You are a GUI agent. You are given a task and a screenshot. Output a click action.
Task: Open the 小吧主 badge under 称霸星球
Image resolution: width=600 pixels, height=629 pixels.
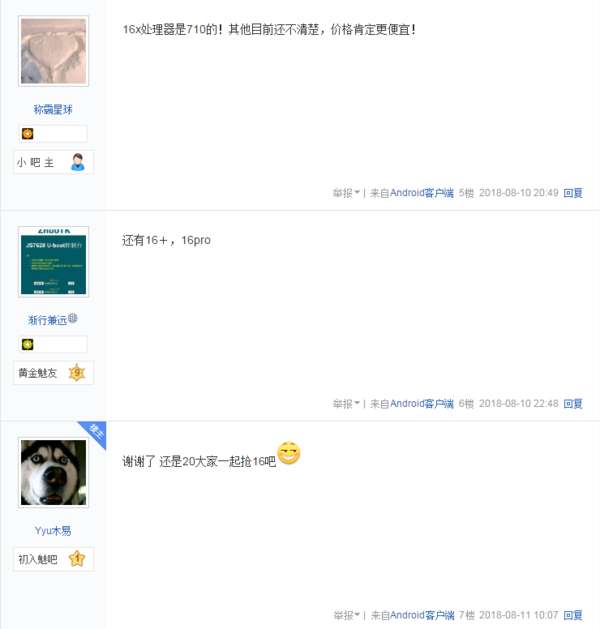(x=53, y=162)
